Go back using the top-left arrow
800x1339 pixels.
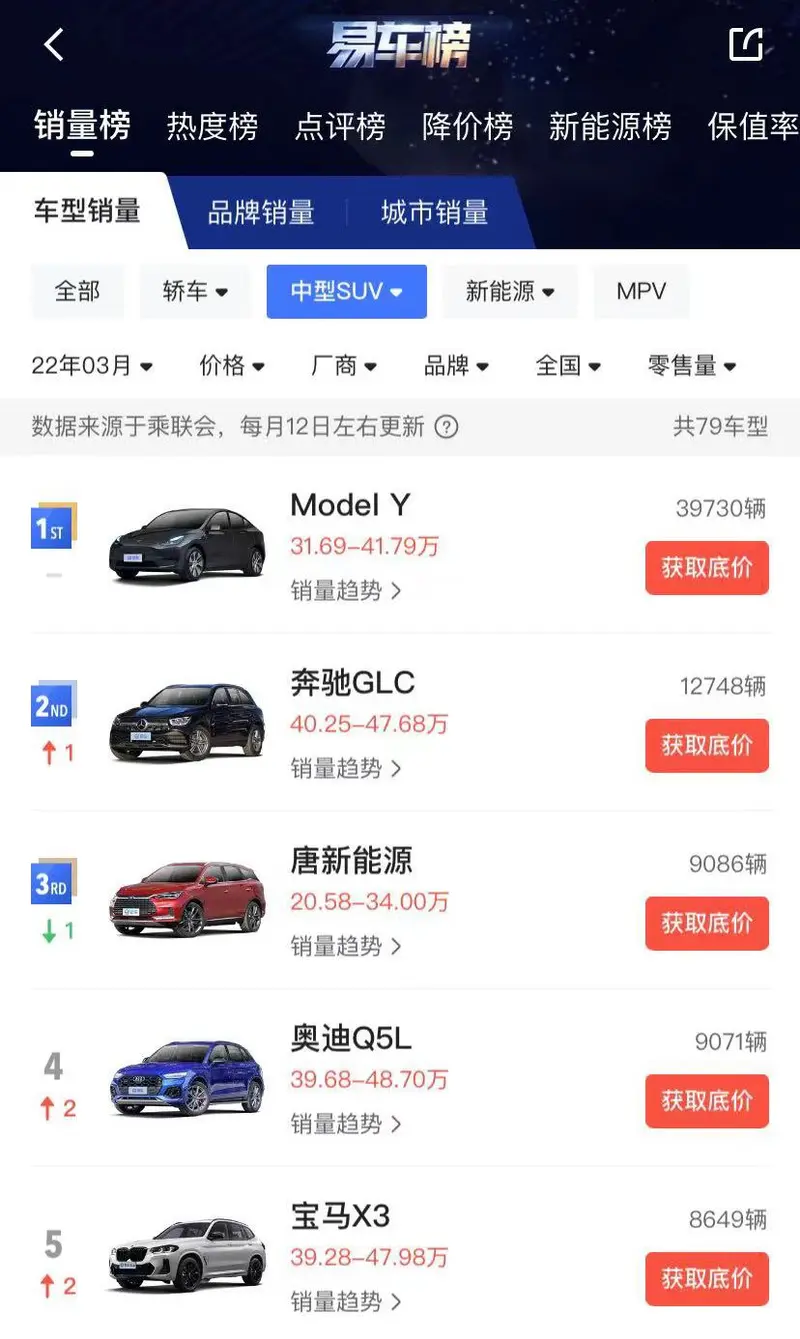(54, 45)
